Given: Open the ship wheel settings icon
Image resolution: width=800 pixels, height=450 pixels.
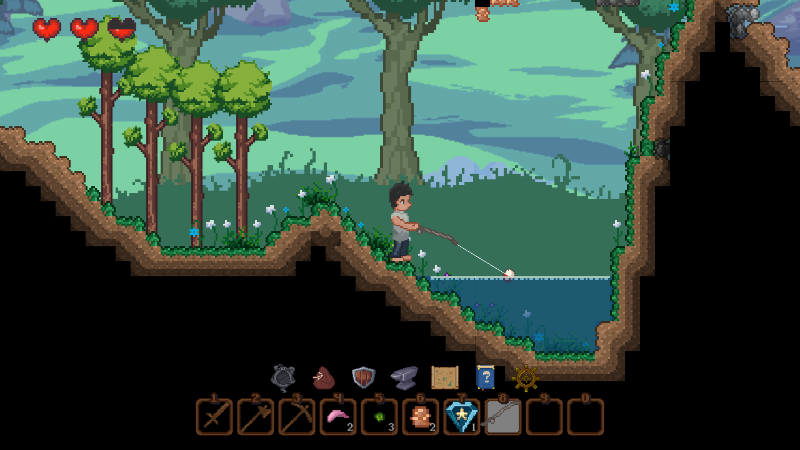Looking at the screenshot, I should pos(526,378).
